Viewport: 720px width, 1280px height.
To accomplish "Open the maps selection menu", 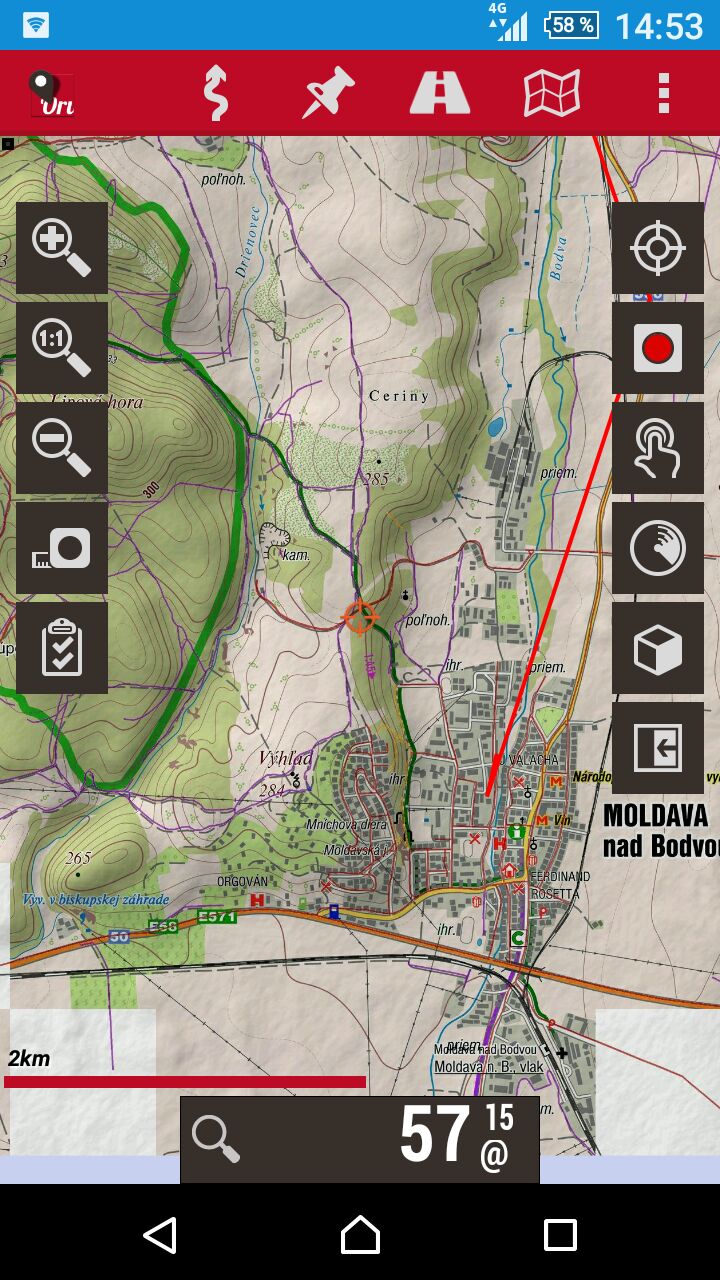I will click(552, 93).
